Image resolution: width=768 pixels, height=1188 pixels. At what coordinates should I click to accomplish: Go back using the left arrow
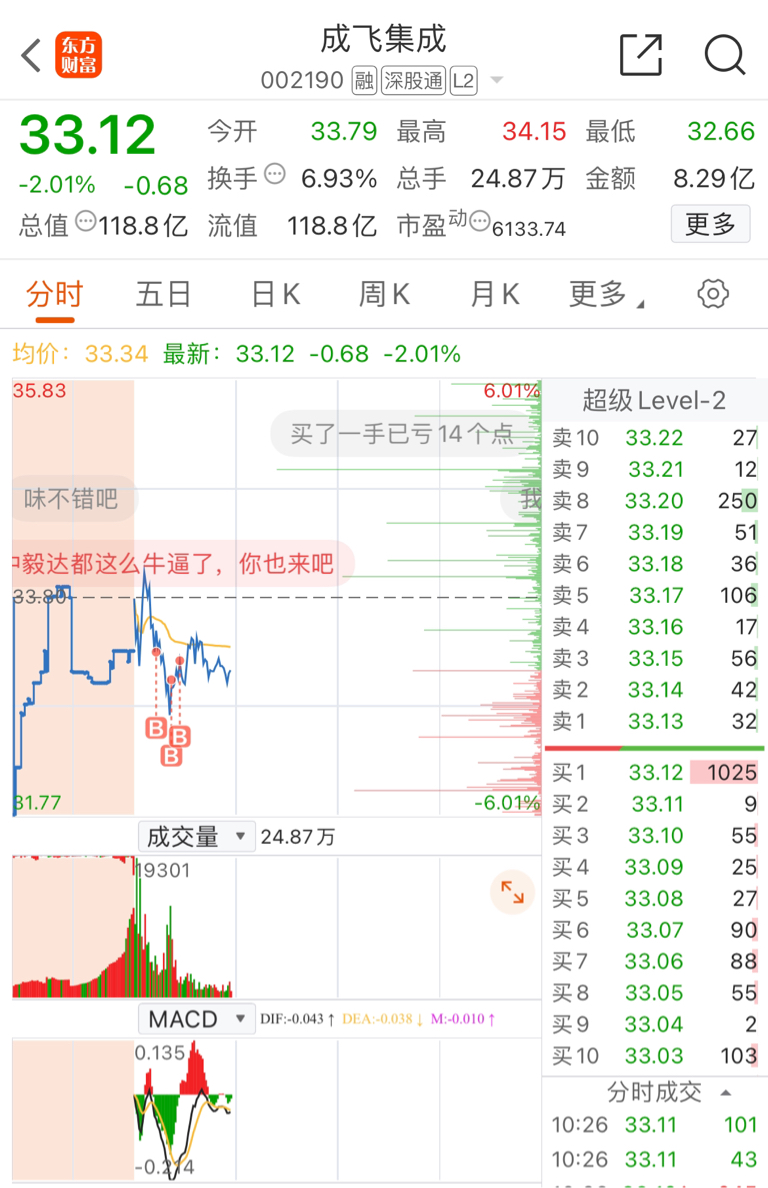point(31,55)
